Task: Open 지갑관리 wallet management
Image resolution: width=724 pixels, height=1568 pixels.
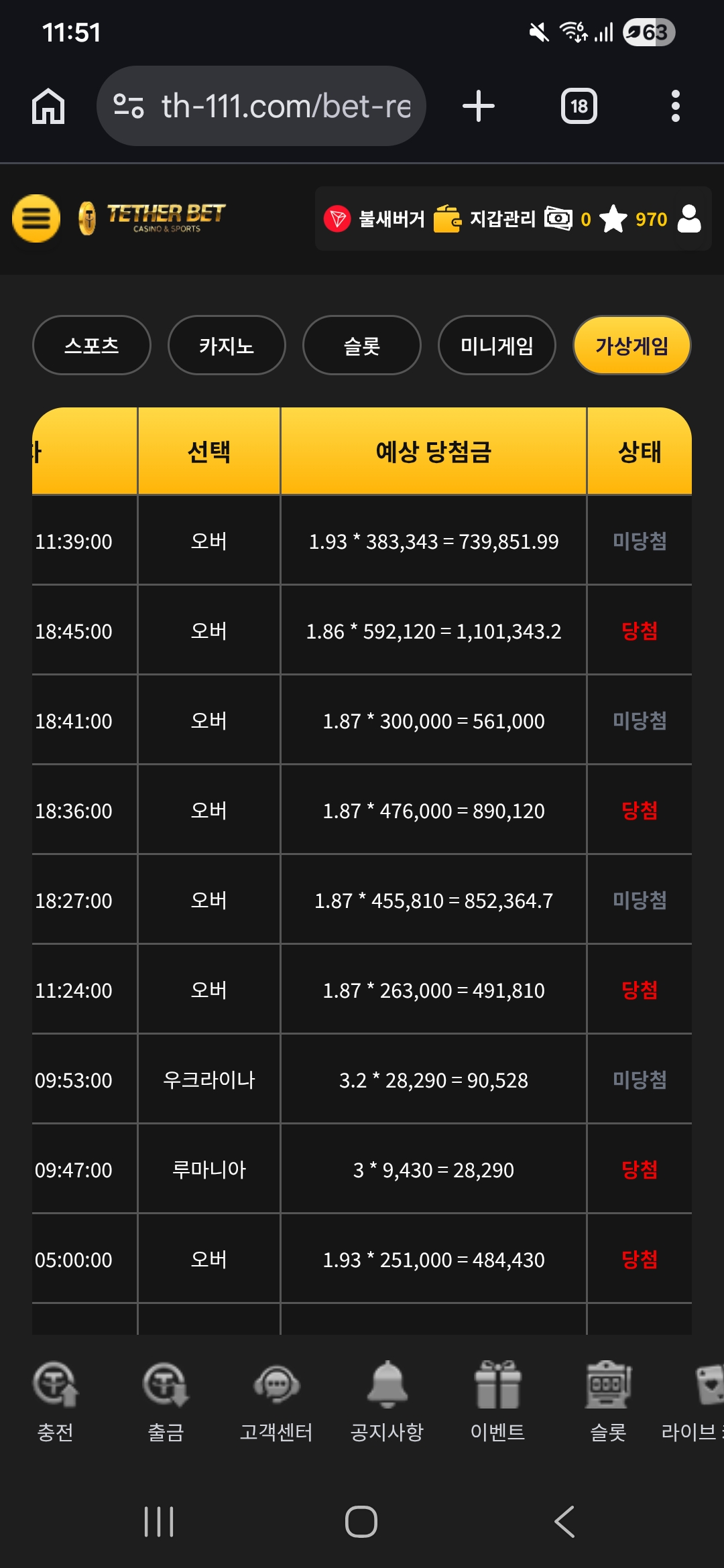Action: pyautogui.click(x=484, y=218)
